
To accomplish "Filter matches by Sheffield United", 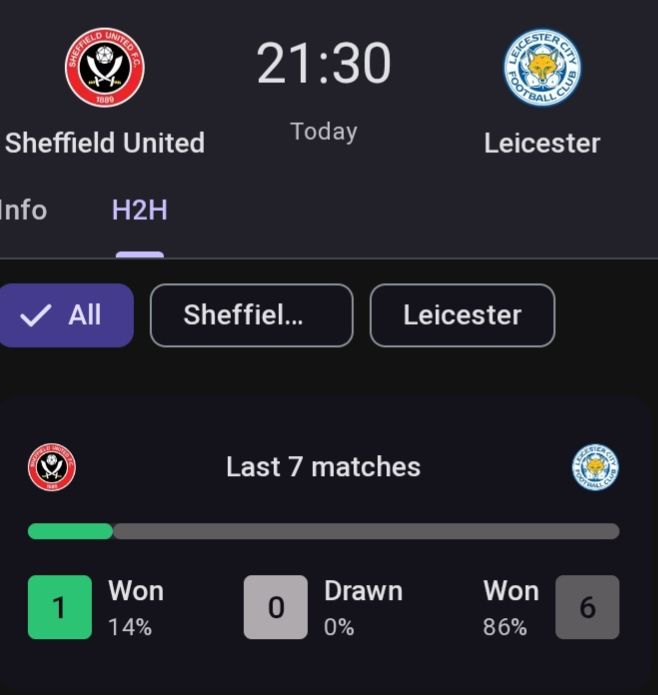I will 251,315.
